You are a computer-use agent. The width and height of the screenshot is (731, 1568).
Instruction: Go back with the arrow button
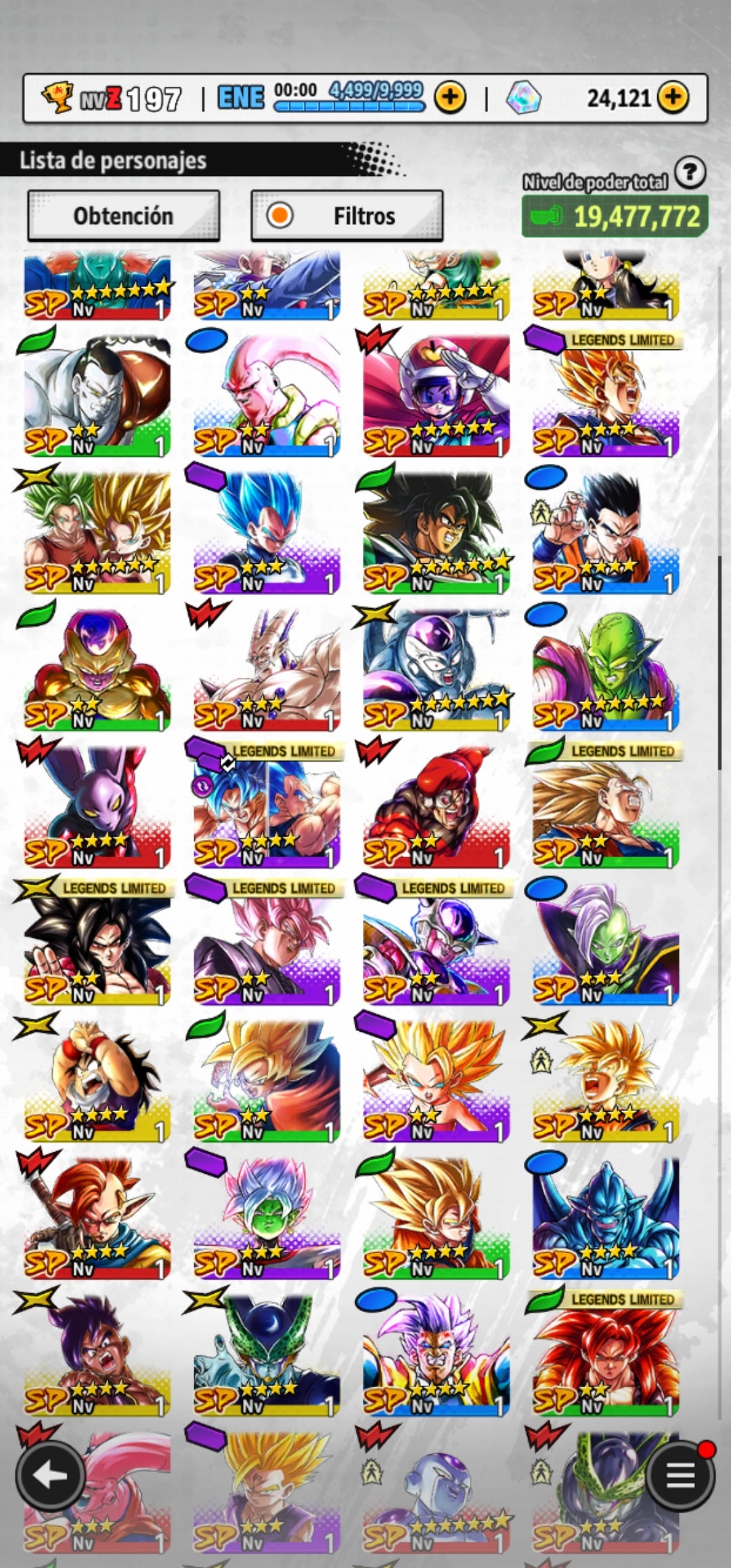click(51, 1477)
